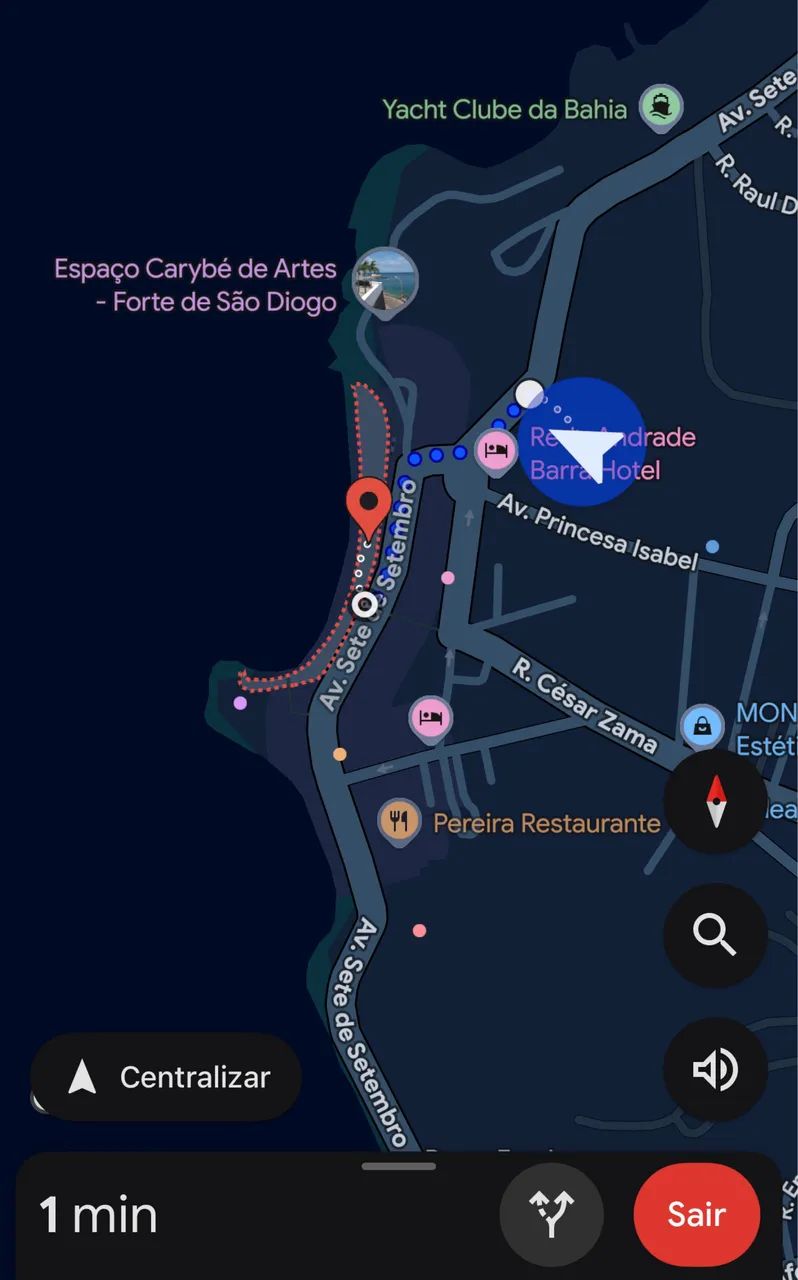Open search along the route
This screenshot has height=1280, width=798.
coord(715,935)
